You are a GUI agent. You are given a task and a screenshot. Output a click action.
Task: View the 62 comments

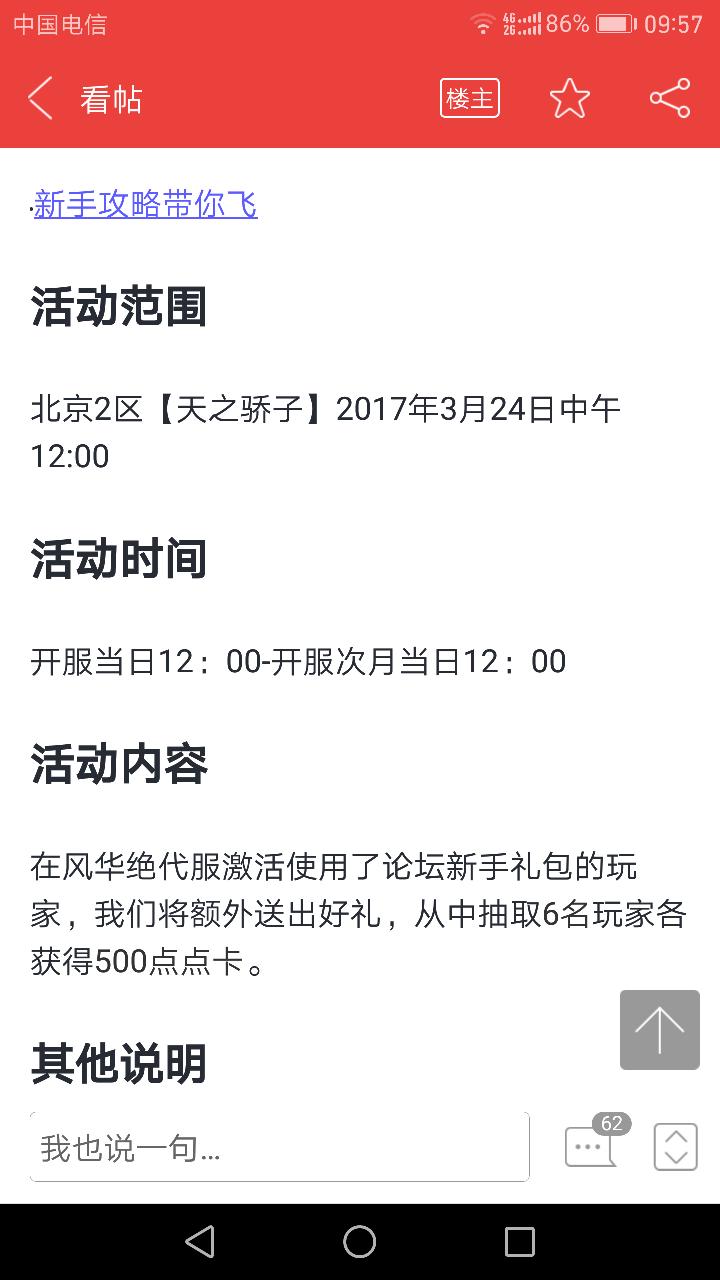coord(590,1145)
